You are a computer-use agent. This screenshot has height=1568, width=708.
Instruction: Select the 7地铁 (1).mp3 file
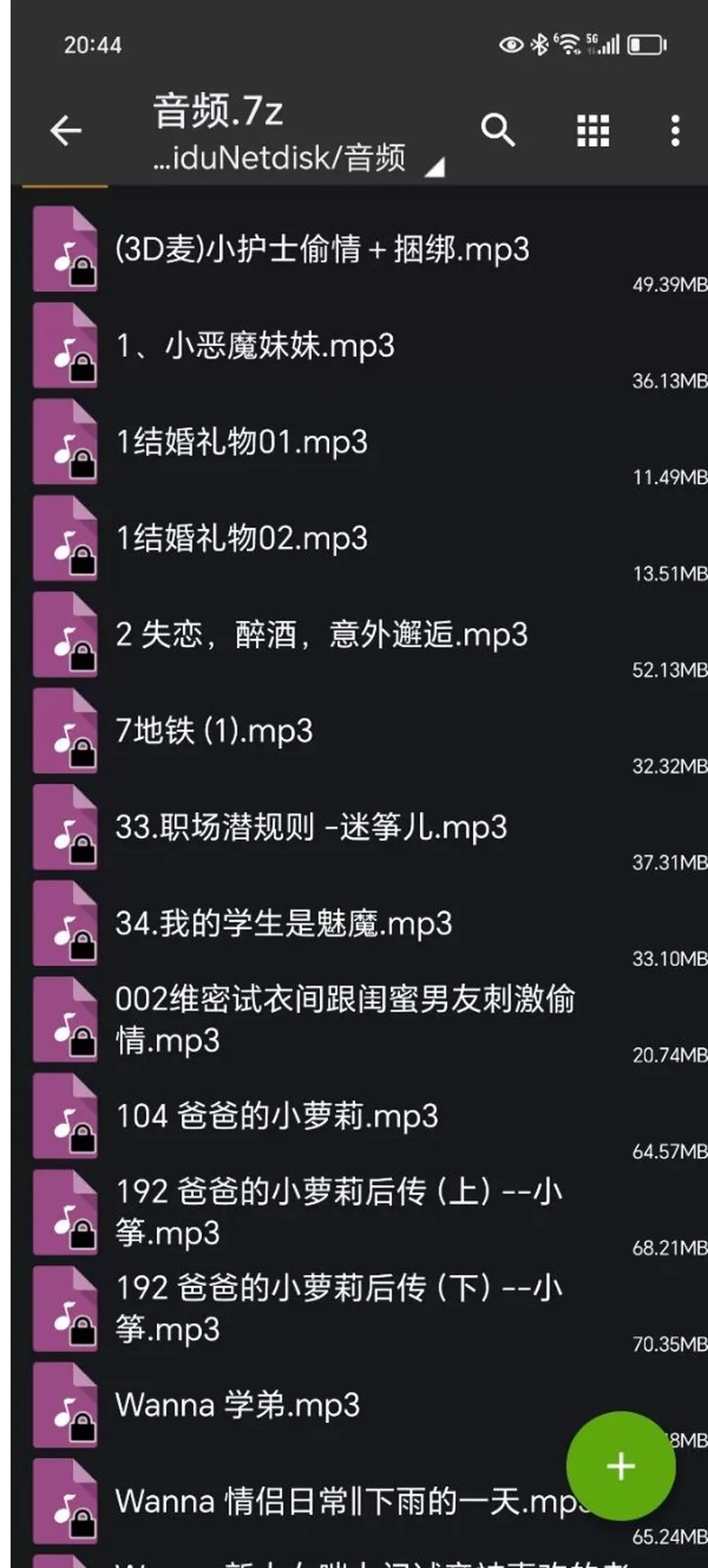(x=359, y=731)
